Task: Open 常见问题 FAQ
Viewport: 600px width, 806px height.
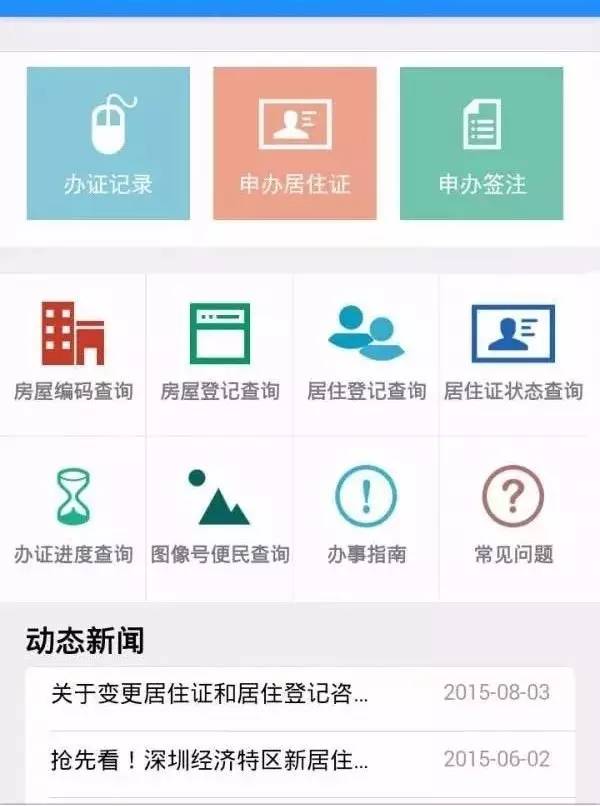Action: tap(513, 518)
